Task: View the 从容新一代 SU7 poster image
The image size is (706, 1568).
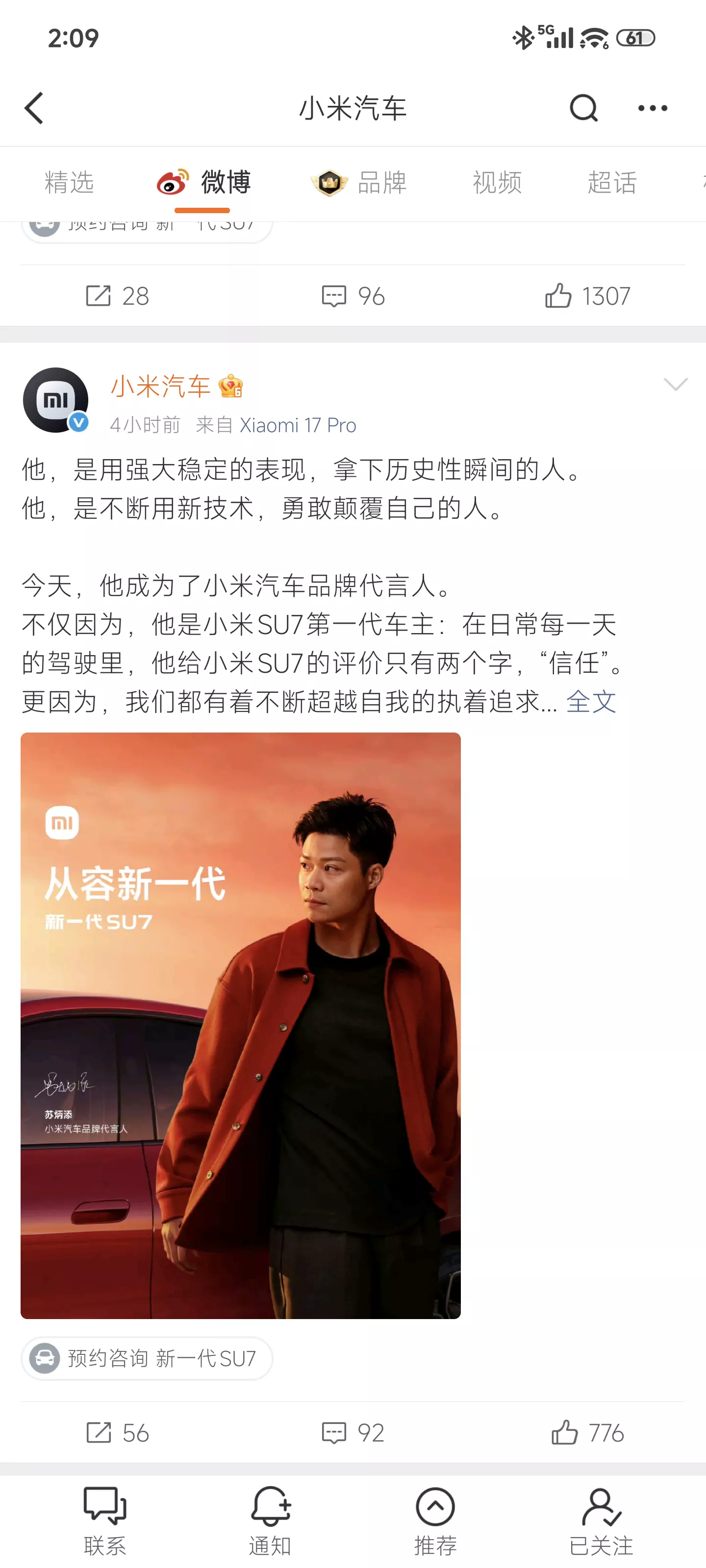Action: [x=241, y=1025]
